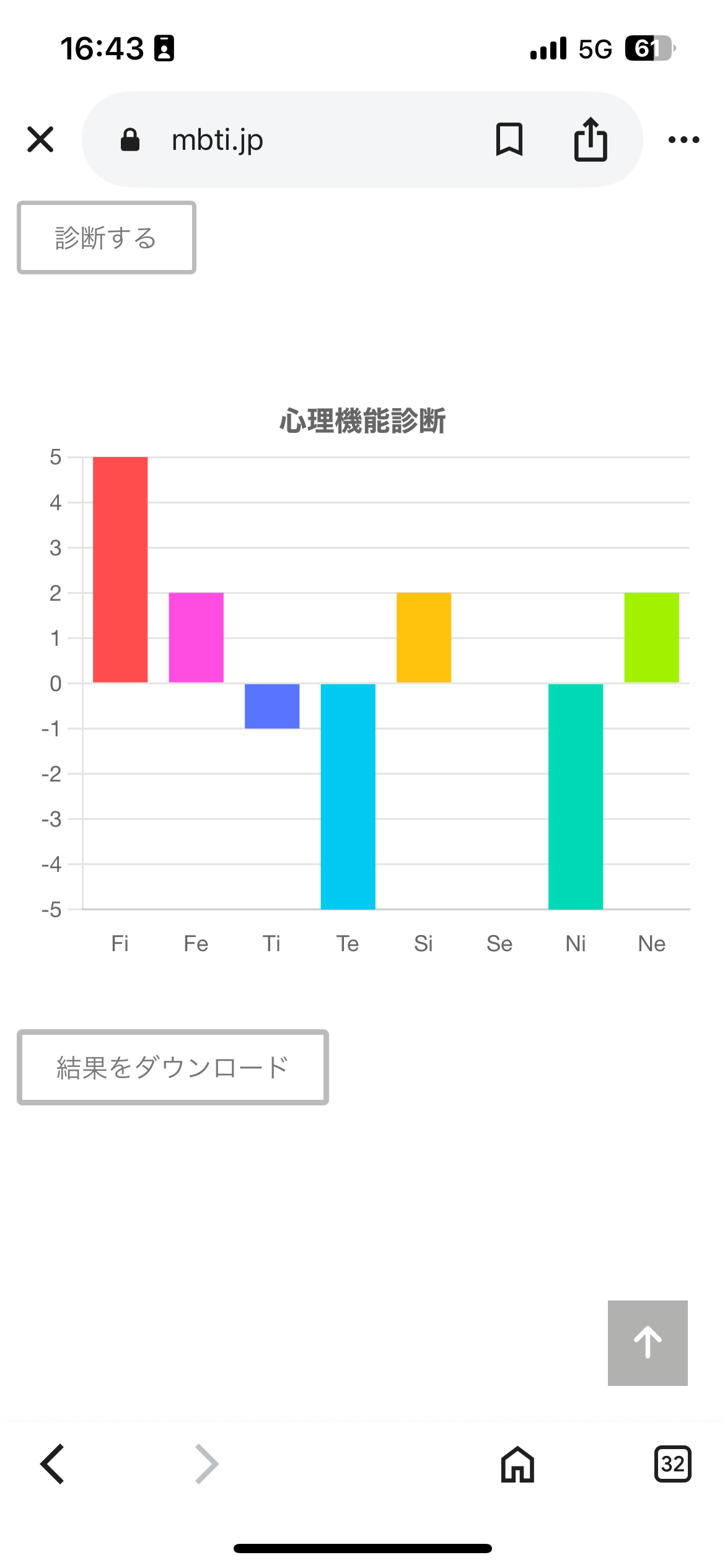Go back to the previous page
This screenshot has width=725, height=1568.
pos(52,1464)
